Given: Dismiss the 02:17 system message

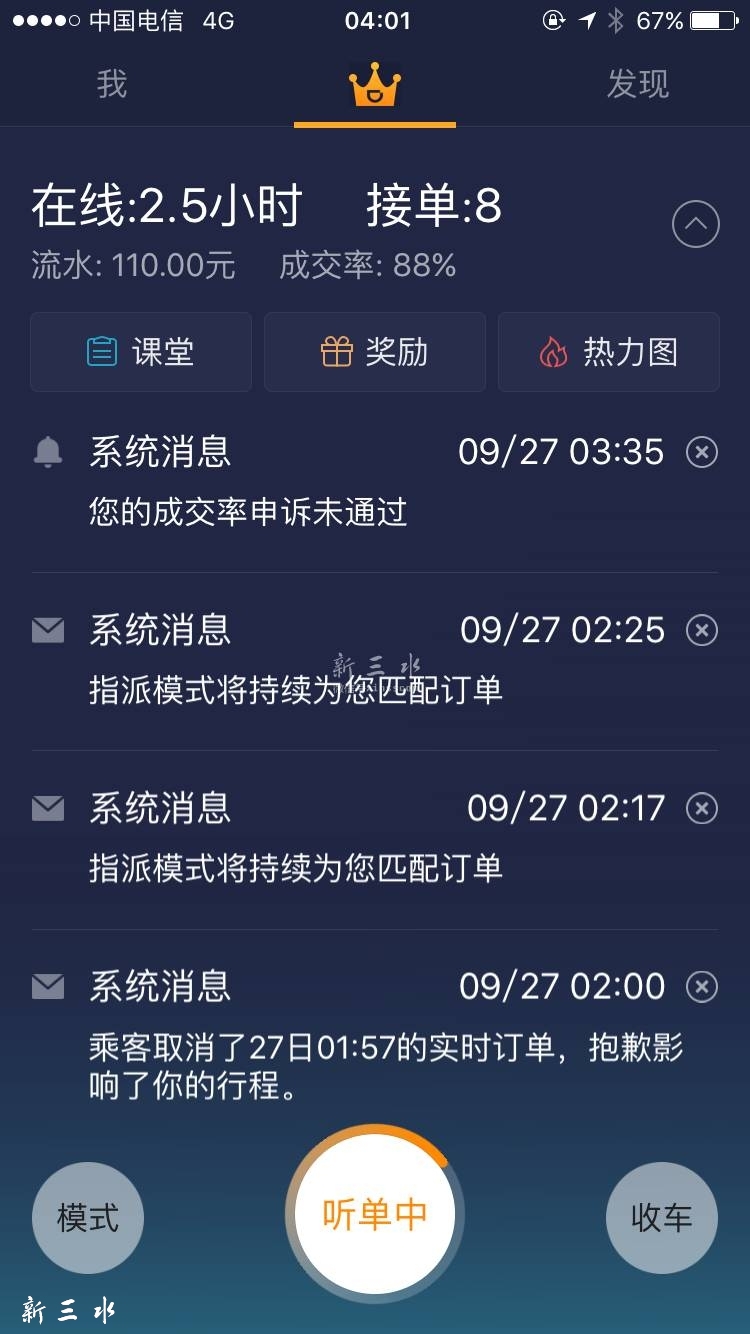Looking at the screenshot, I should click(x=702, y=808).
